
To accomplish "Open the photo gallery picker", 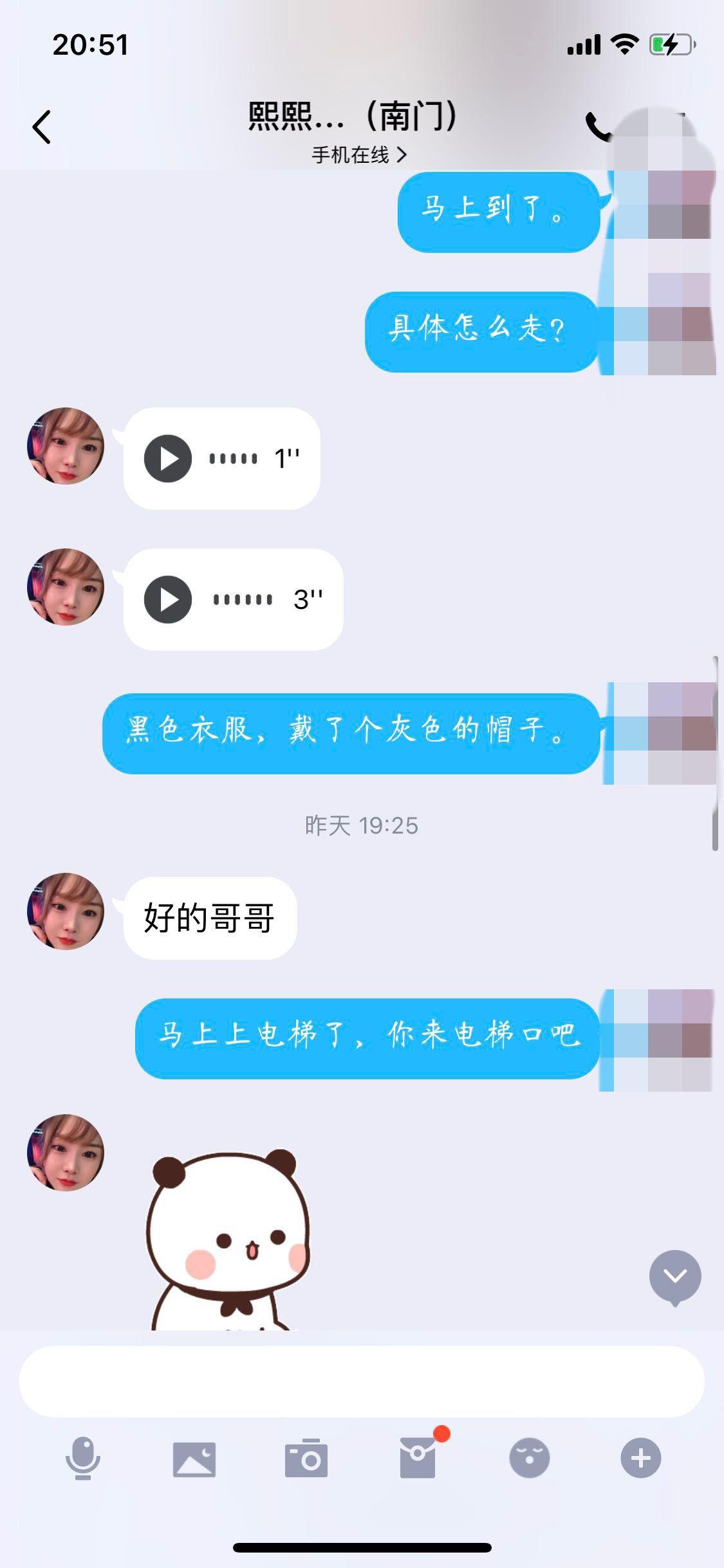I will point(194,1459).
